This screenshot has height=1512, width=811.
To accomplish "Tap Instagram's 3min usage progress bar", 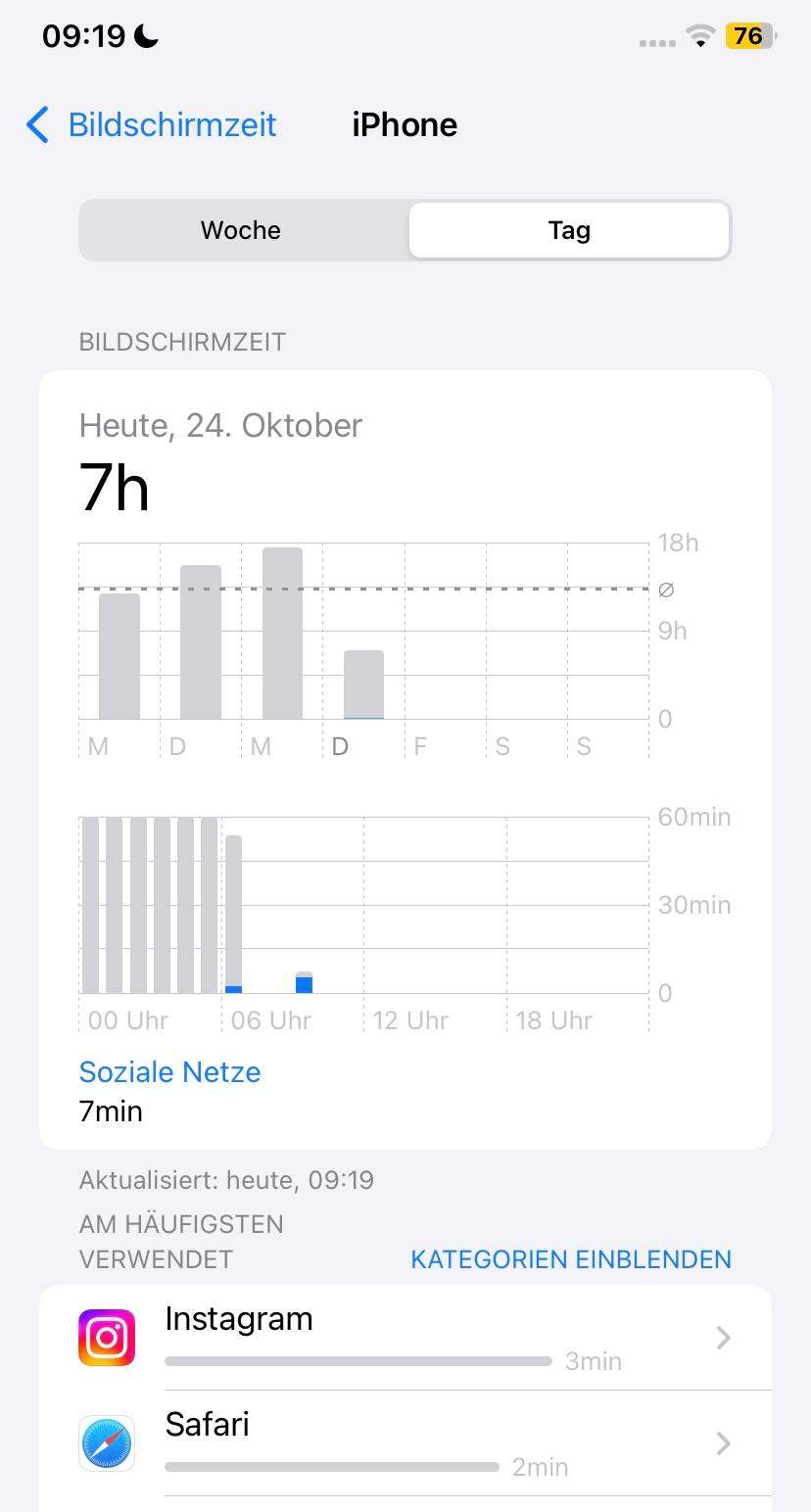I will [x=358, y=1360].
